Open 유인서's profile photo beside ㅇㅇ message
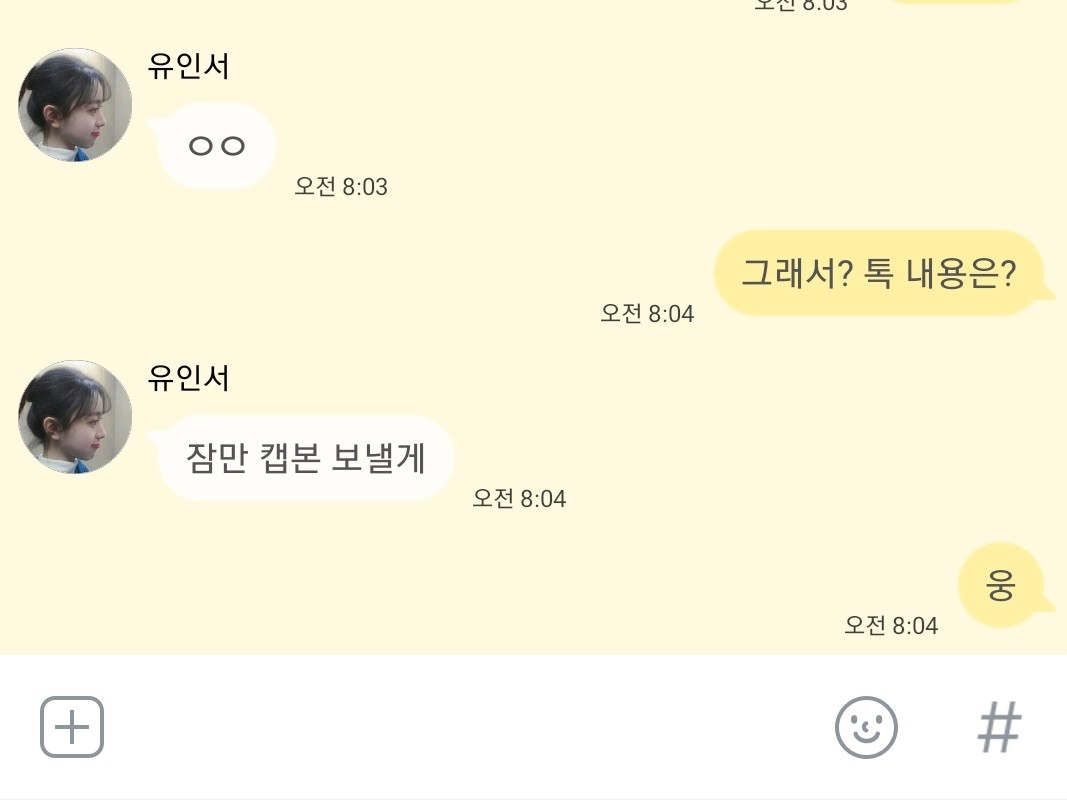 (x=75, y=105)
